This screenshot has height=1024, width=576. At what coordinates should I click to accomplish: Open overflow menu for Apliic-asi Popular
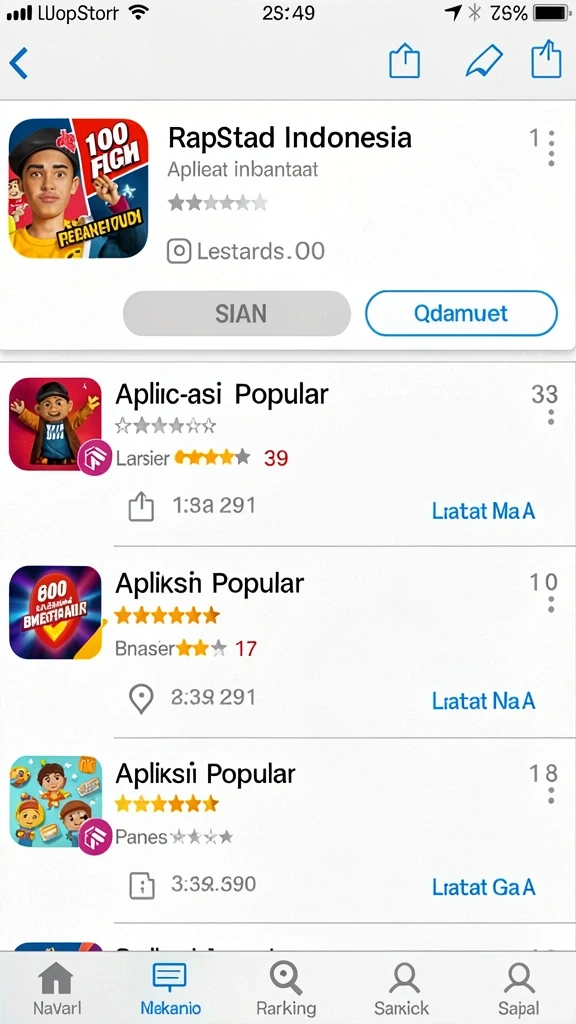(552, 417)
